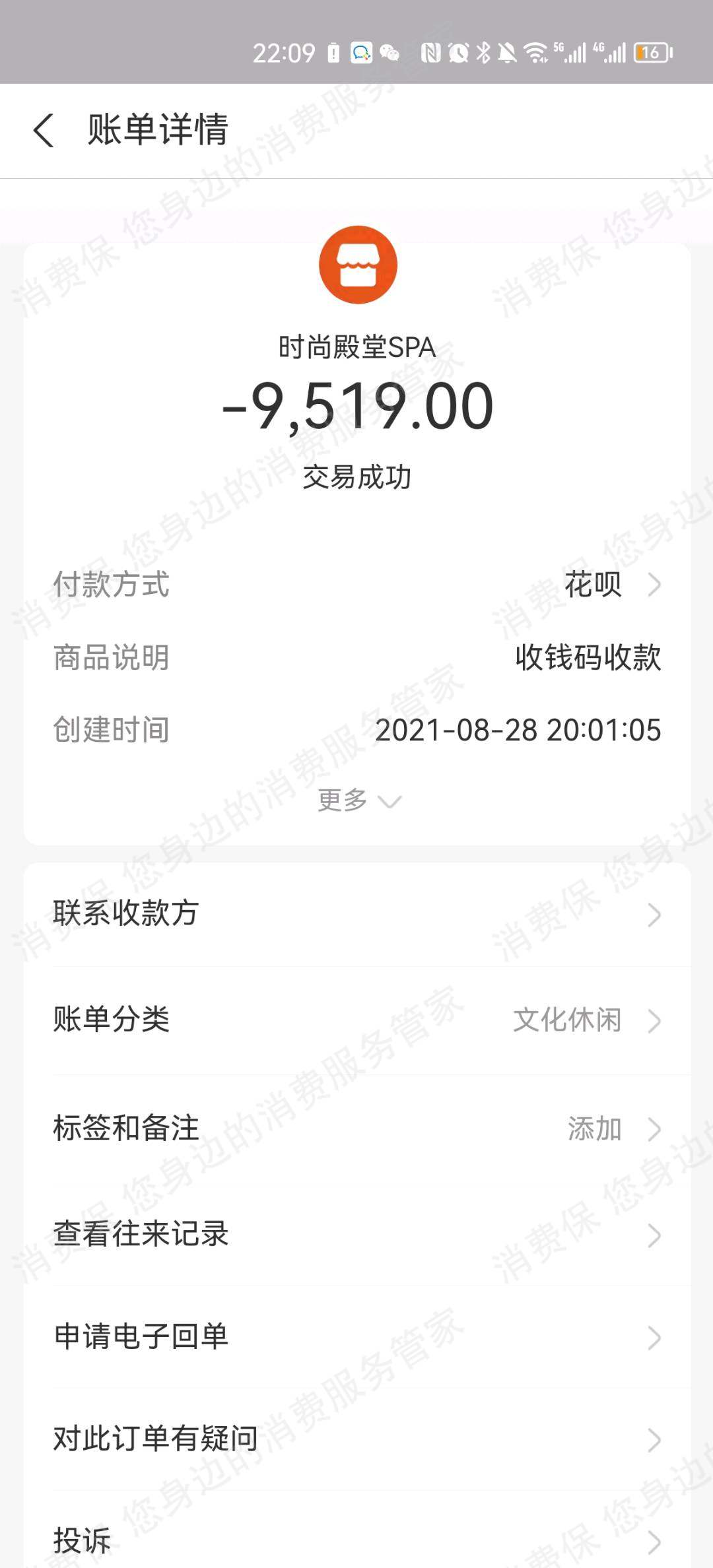Open 联系收款方 to contact the payee

[356, 914]
